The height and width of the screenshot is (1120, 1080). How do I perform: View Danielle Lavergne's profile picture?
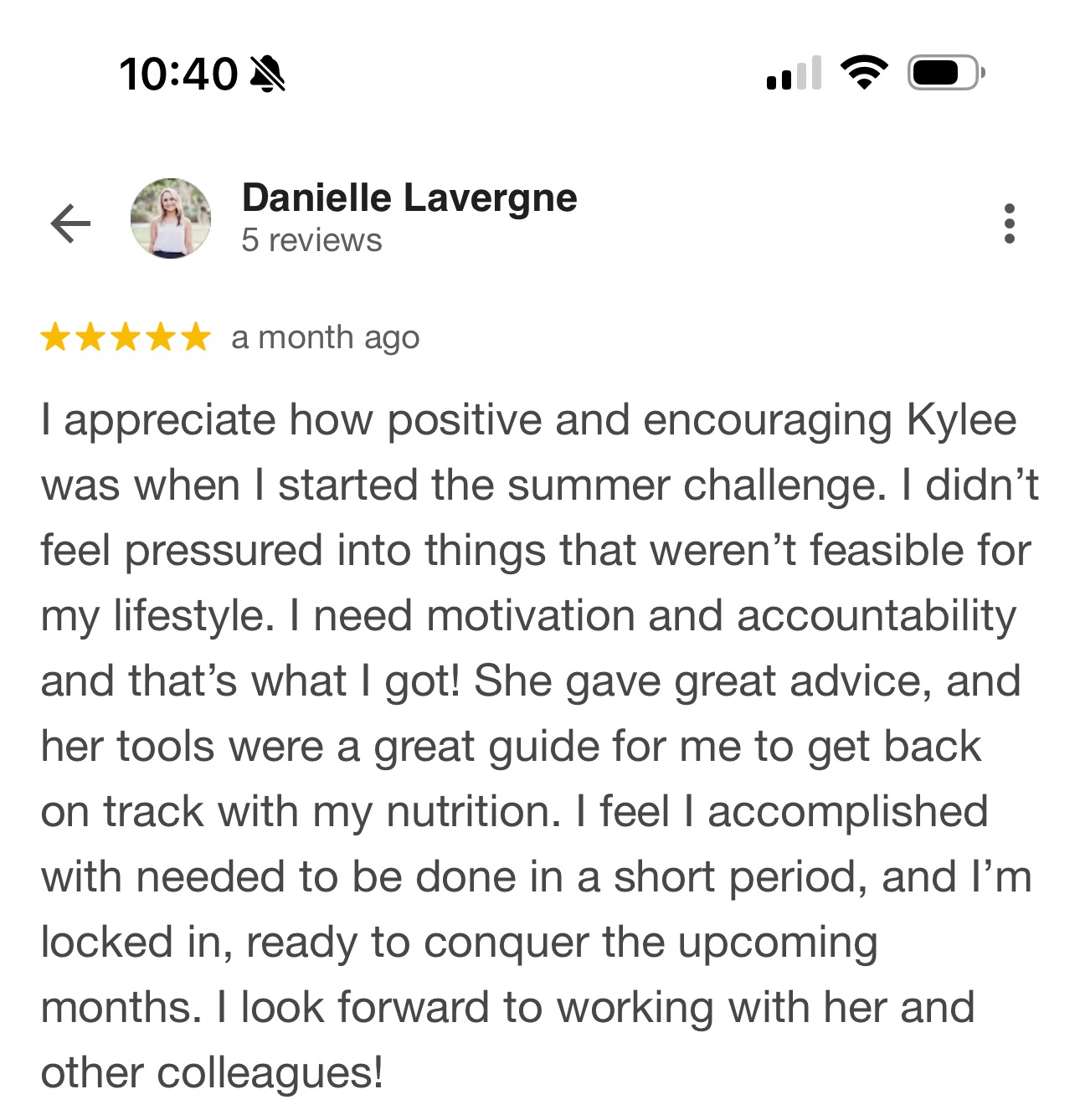171,218
